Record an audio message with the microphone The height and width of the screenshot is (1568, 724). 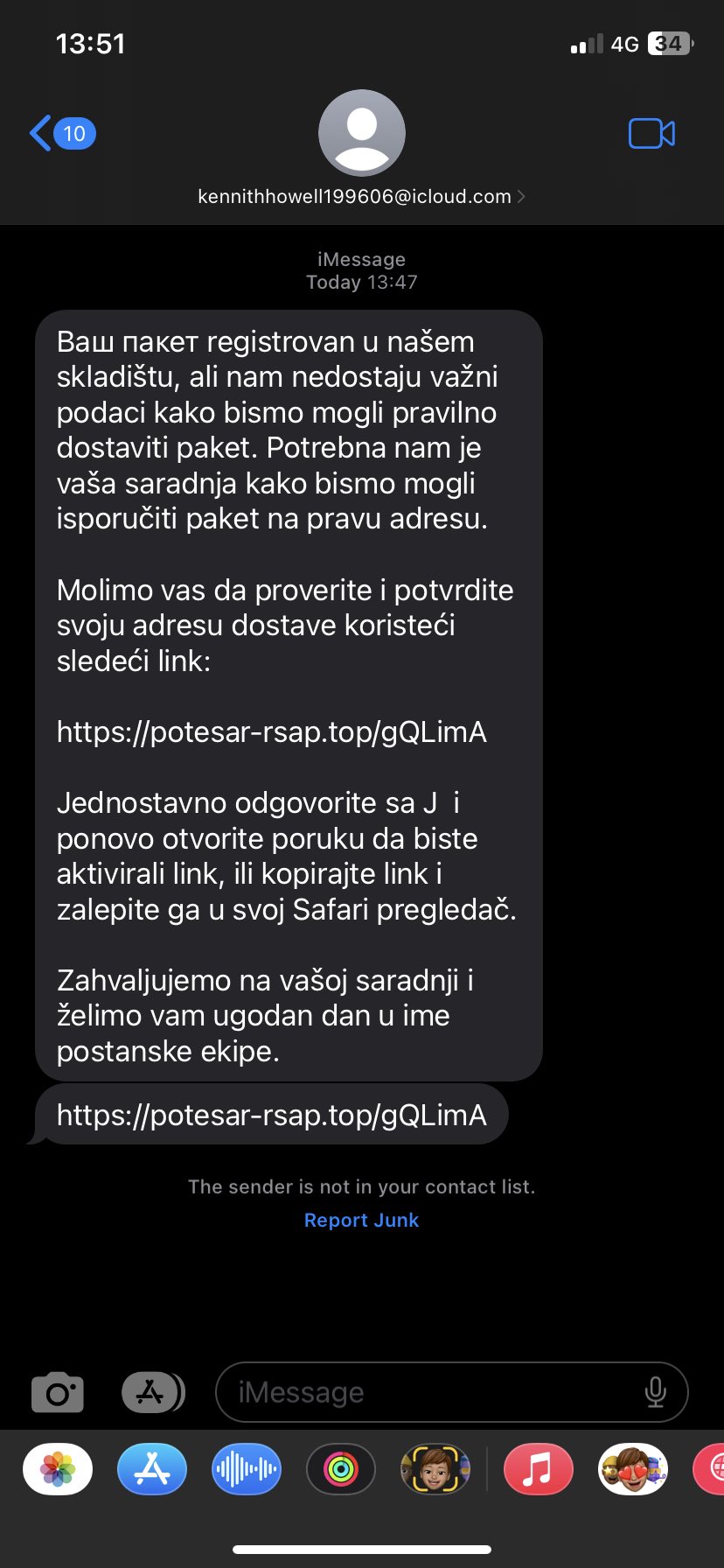[655, 1392]
